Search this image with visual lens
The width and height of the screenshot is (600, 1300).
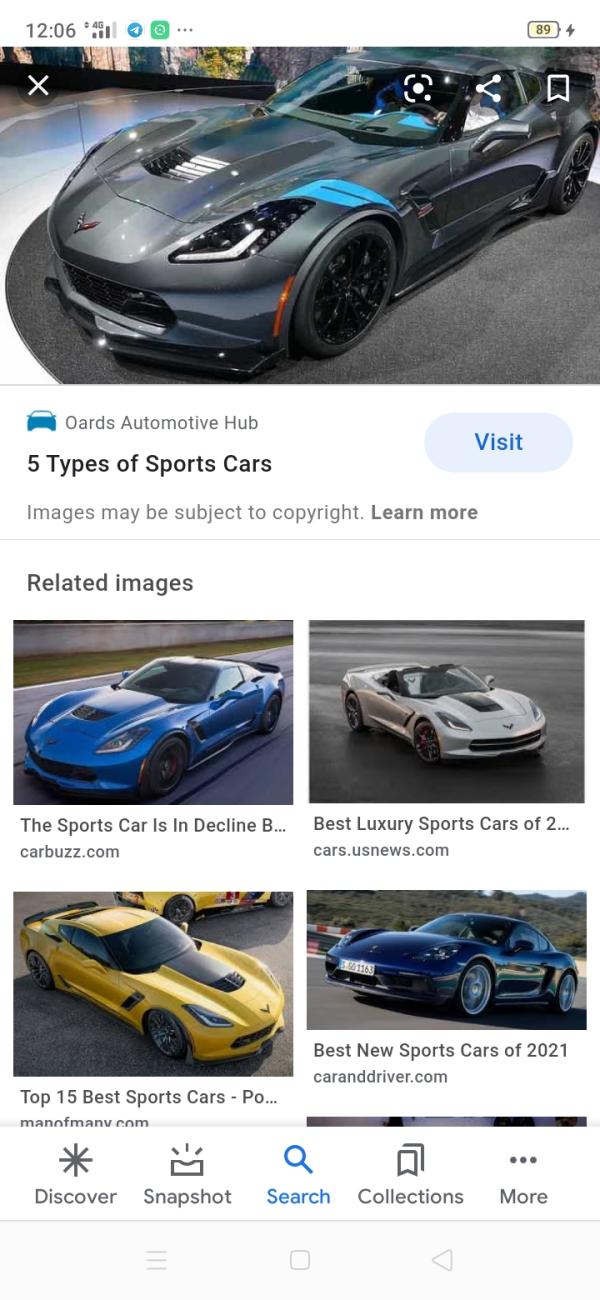tap(418, 88)
